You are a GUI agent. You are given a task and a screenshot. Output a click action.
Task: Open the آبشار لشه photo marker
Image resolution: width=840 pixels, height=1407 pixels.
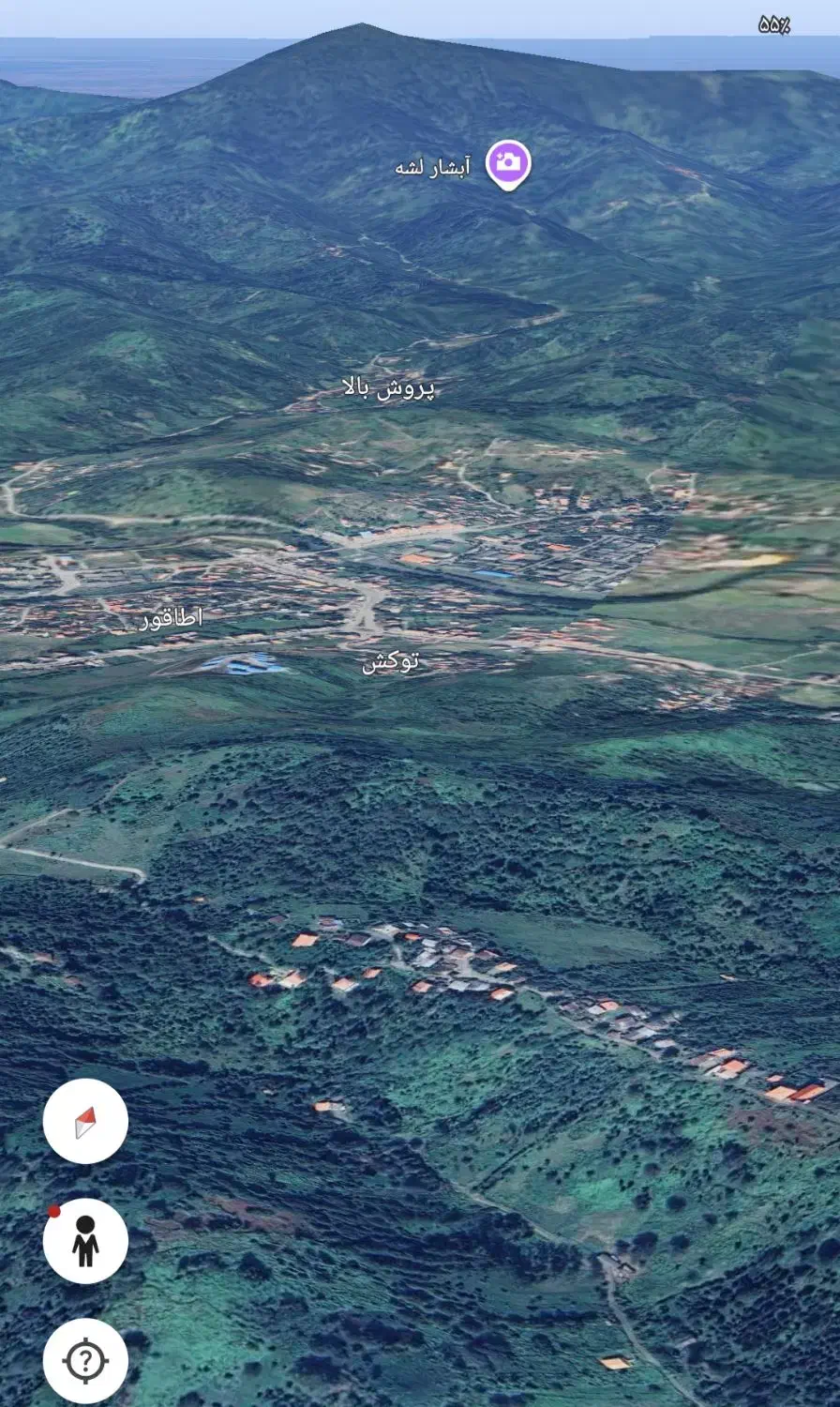508,164
